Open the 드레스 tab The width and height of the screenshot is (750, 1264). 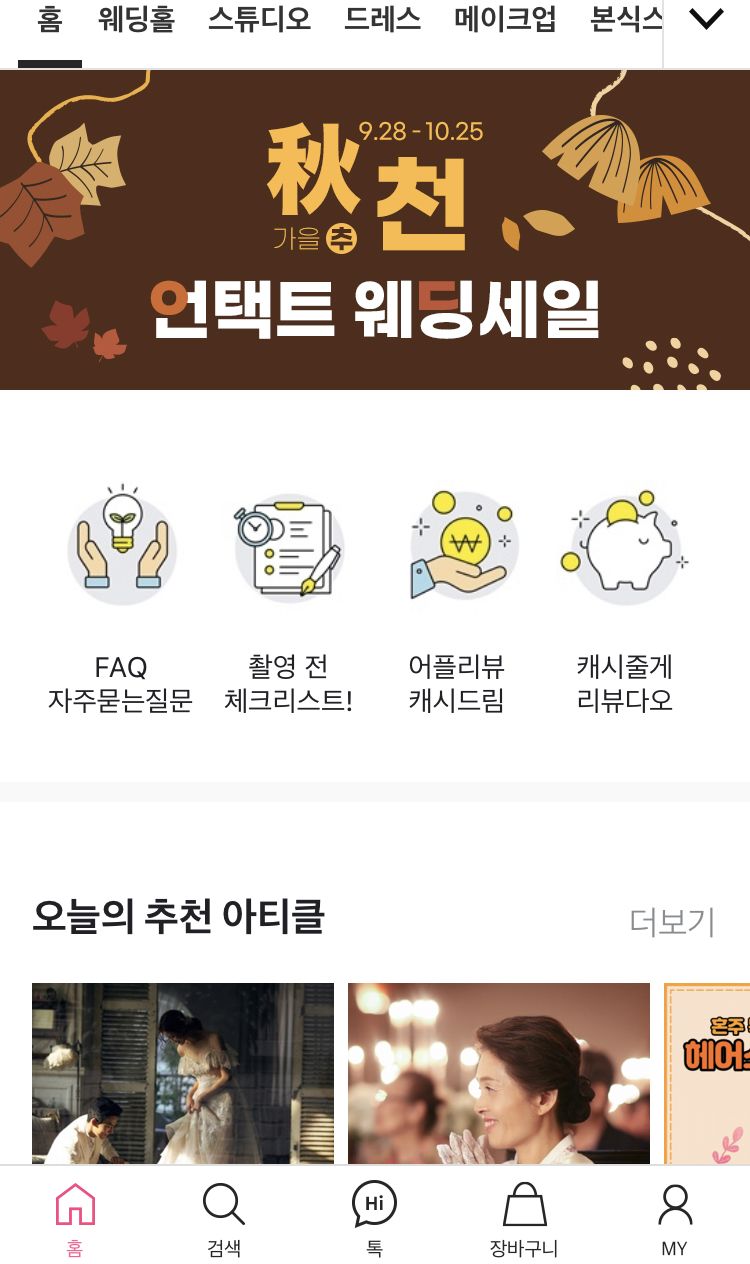click(x=382, y=20)
